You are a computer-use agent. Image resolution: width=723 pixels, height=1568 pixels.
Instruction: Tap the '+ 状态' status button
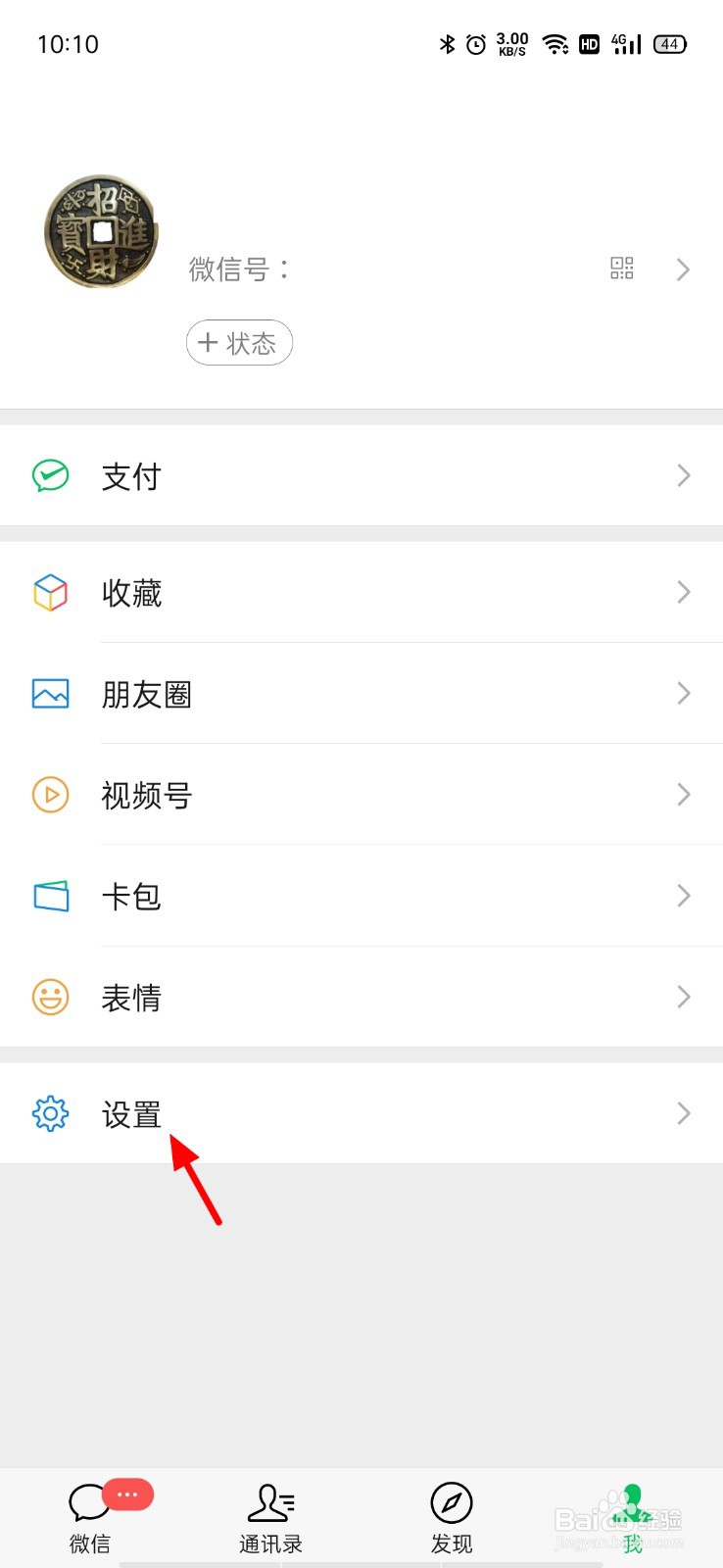239,343
